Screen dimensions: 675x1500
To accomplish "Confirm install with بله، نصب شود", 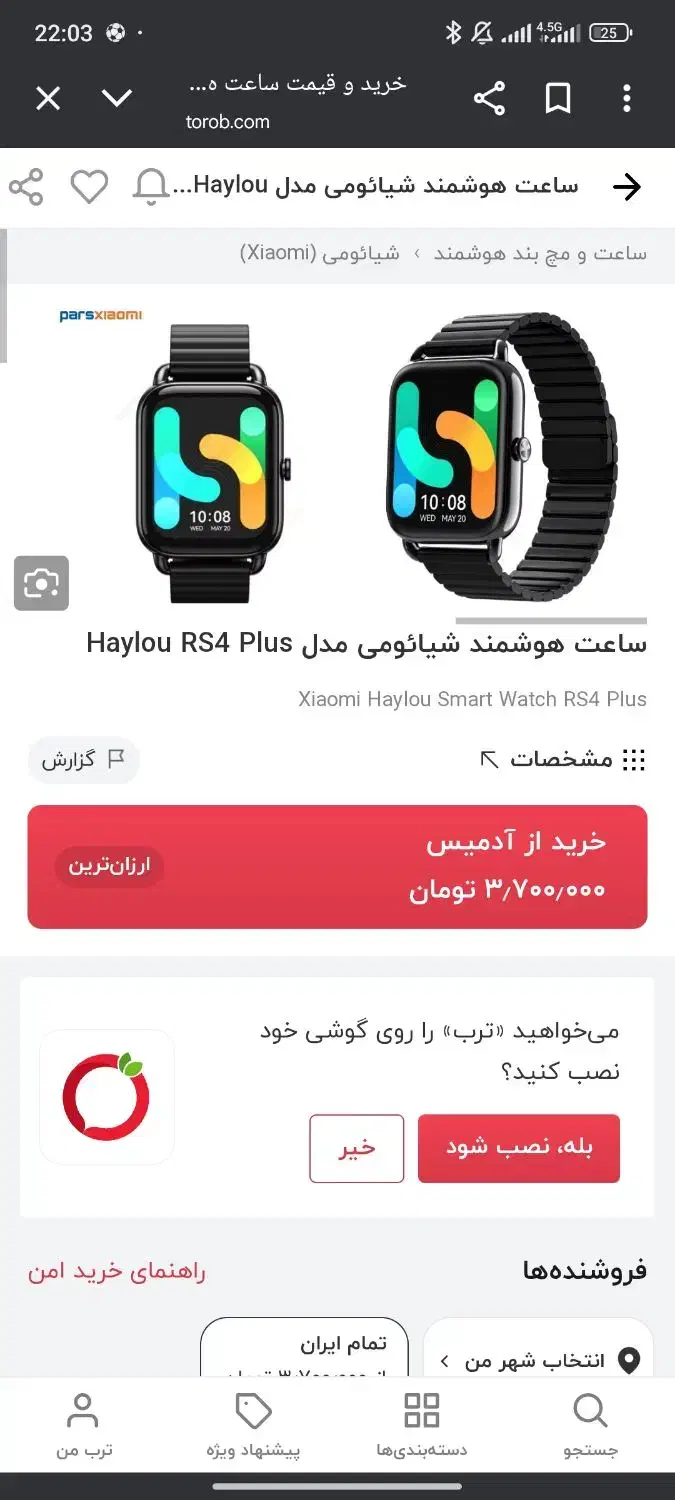I will (518, 1148).
